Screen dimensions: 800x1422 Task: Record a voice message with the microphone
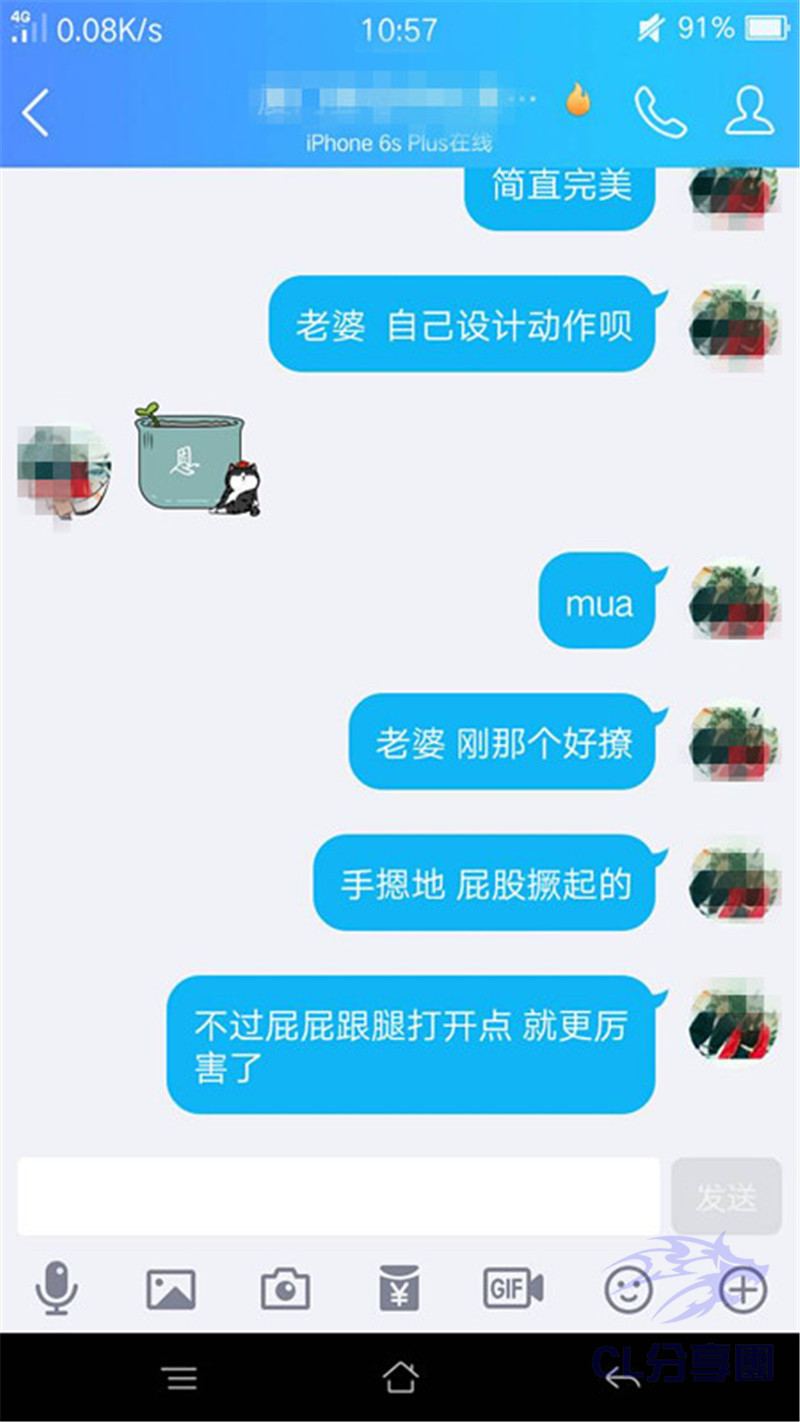click(x=57, y=1288)
